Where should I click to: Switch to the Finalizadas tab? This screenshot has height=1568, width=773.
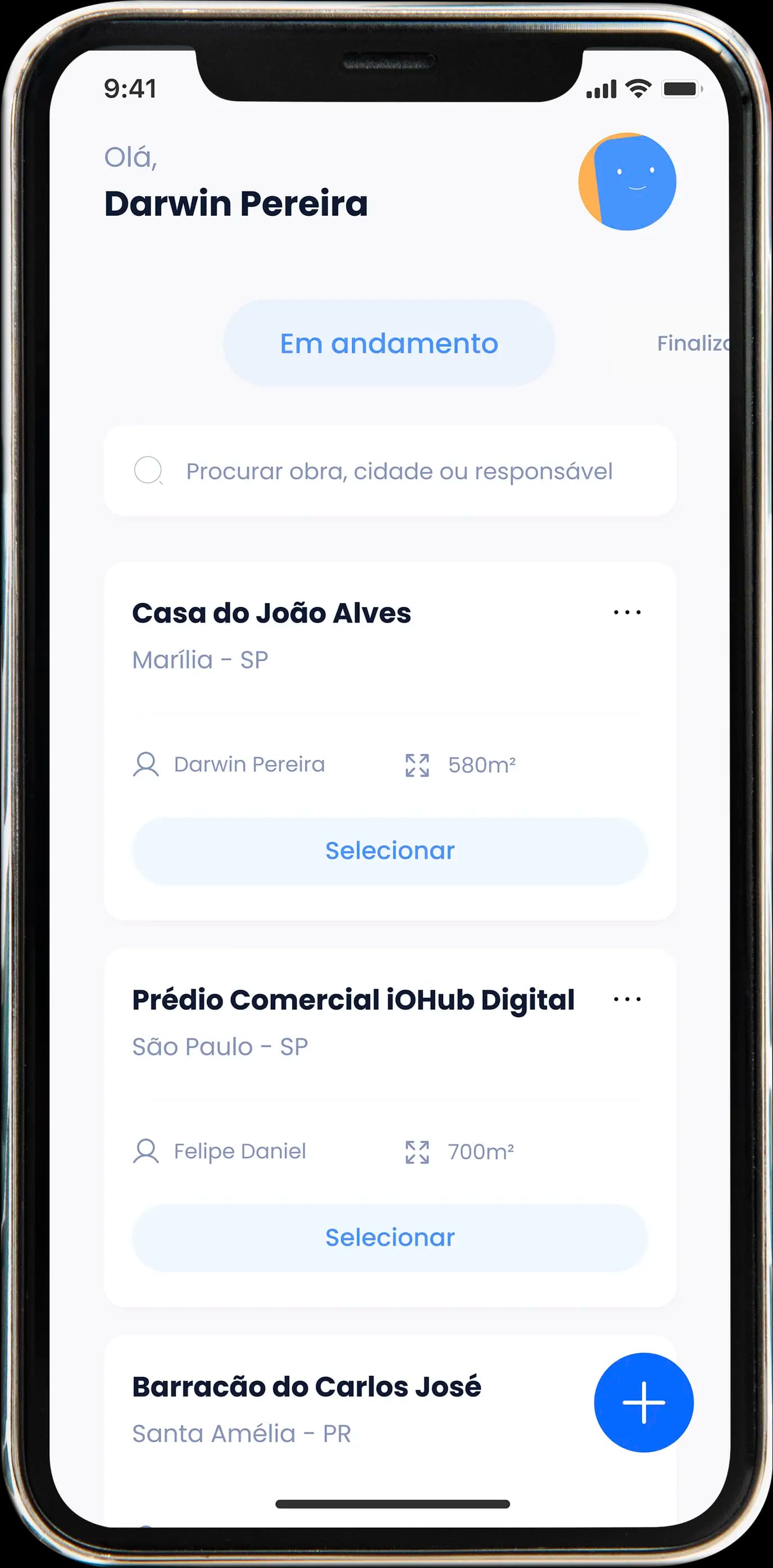tap(693, 343)
